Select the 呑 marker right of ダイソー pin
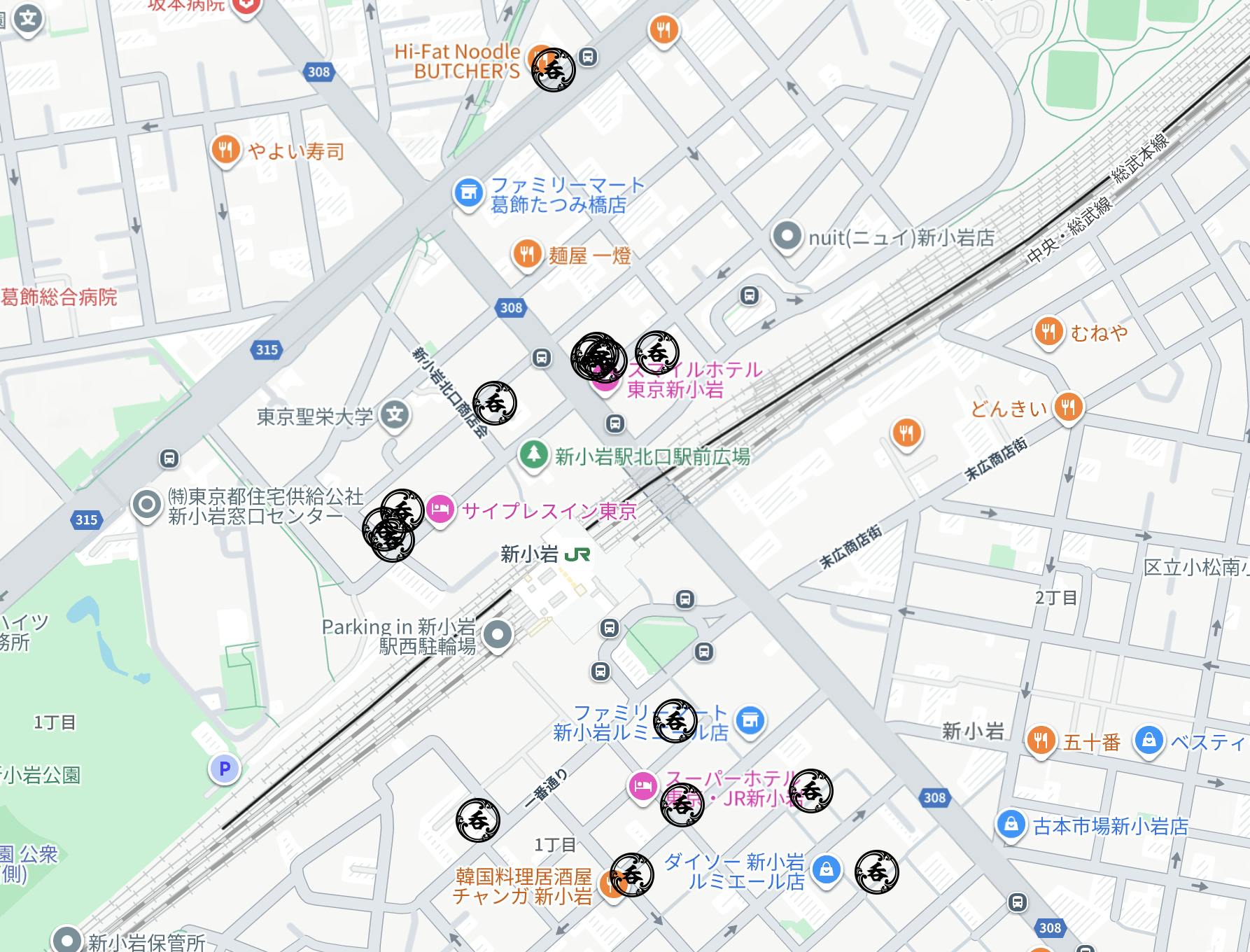 (x=876, y=871)
